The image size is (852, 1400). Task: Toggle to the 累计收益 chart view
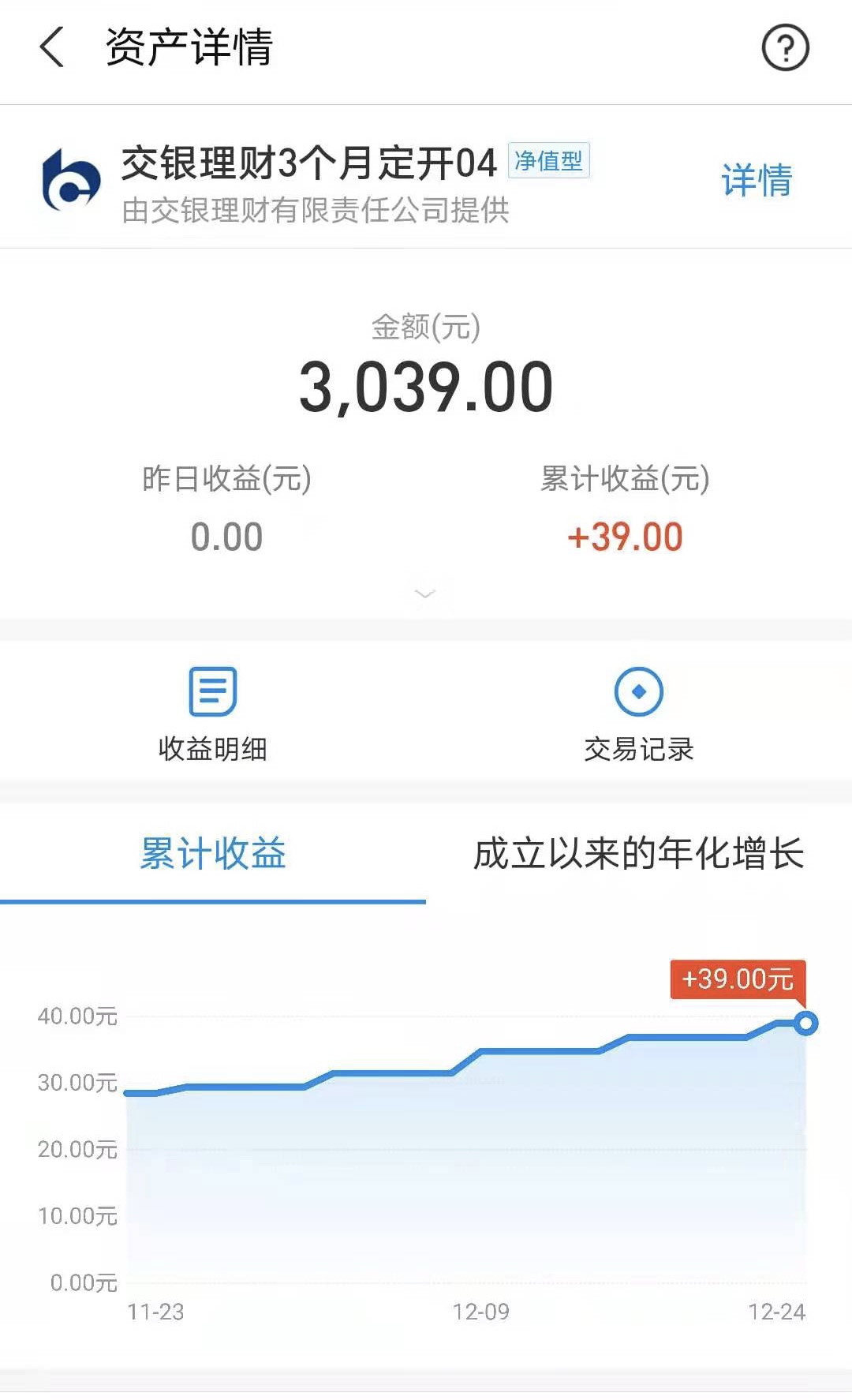click(211, 854)
